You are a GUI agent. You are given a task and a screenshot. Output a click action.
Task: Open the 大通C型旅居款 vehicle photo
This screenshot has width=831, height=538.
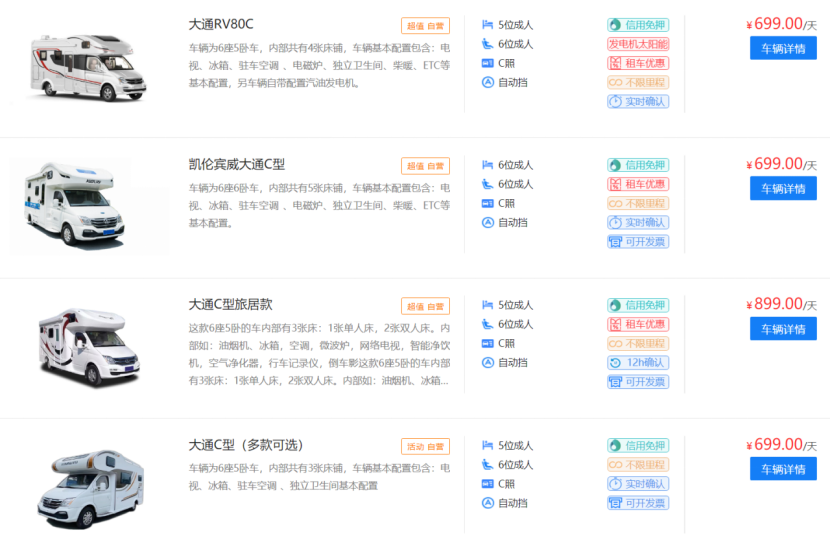click(x=90, y=345)
